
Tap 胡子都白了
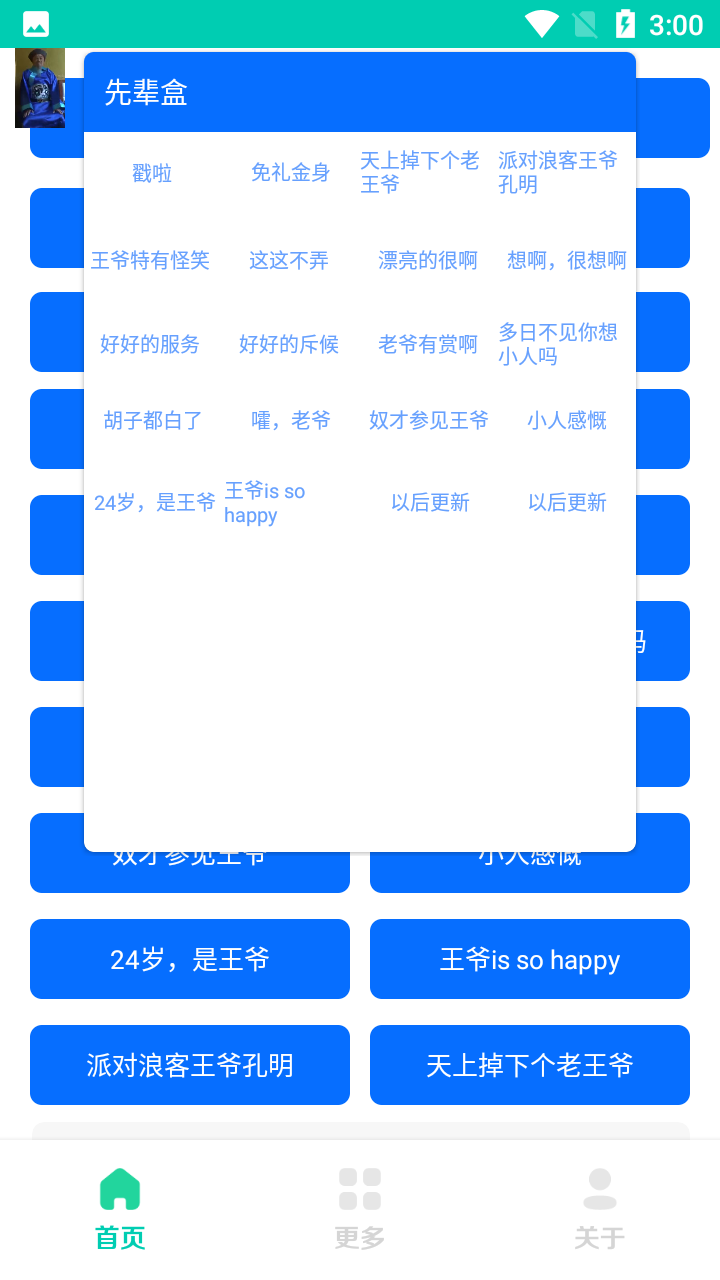tap(153, 420)
